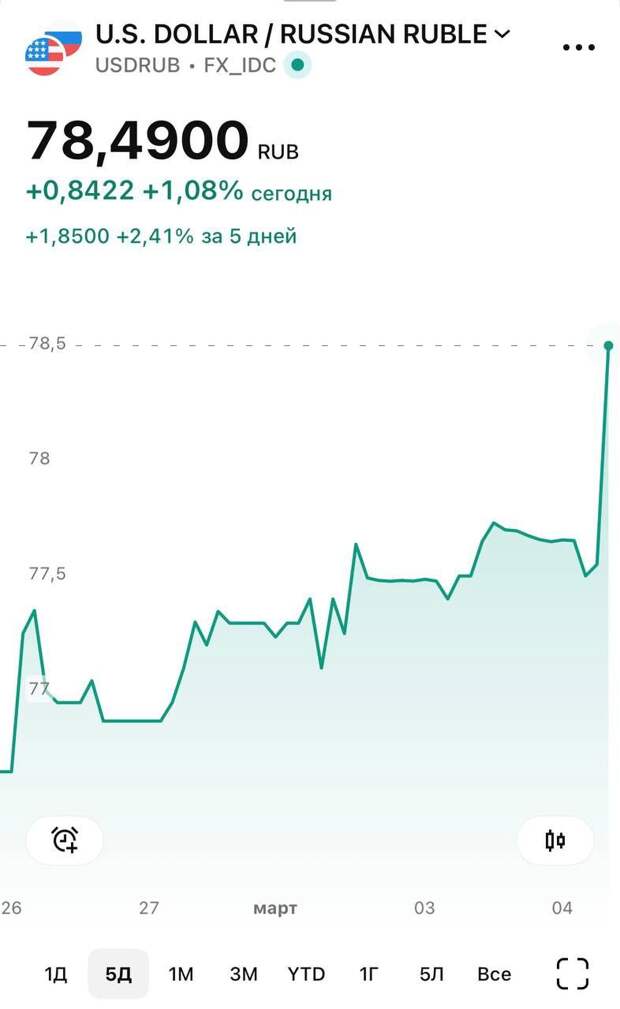Image resolution: width=620 pixels, height=1009 pixels.
Task: Expand the U.S. Dollar / Russian Ruble symbol dropdown
Action: (x=502, y=34)
